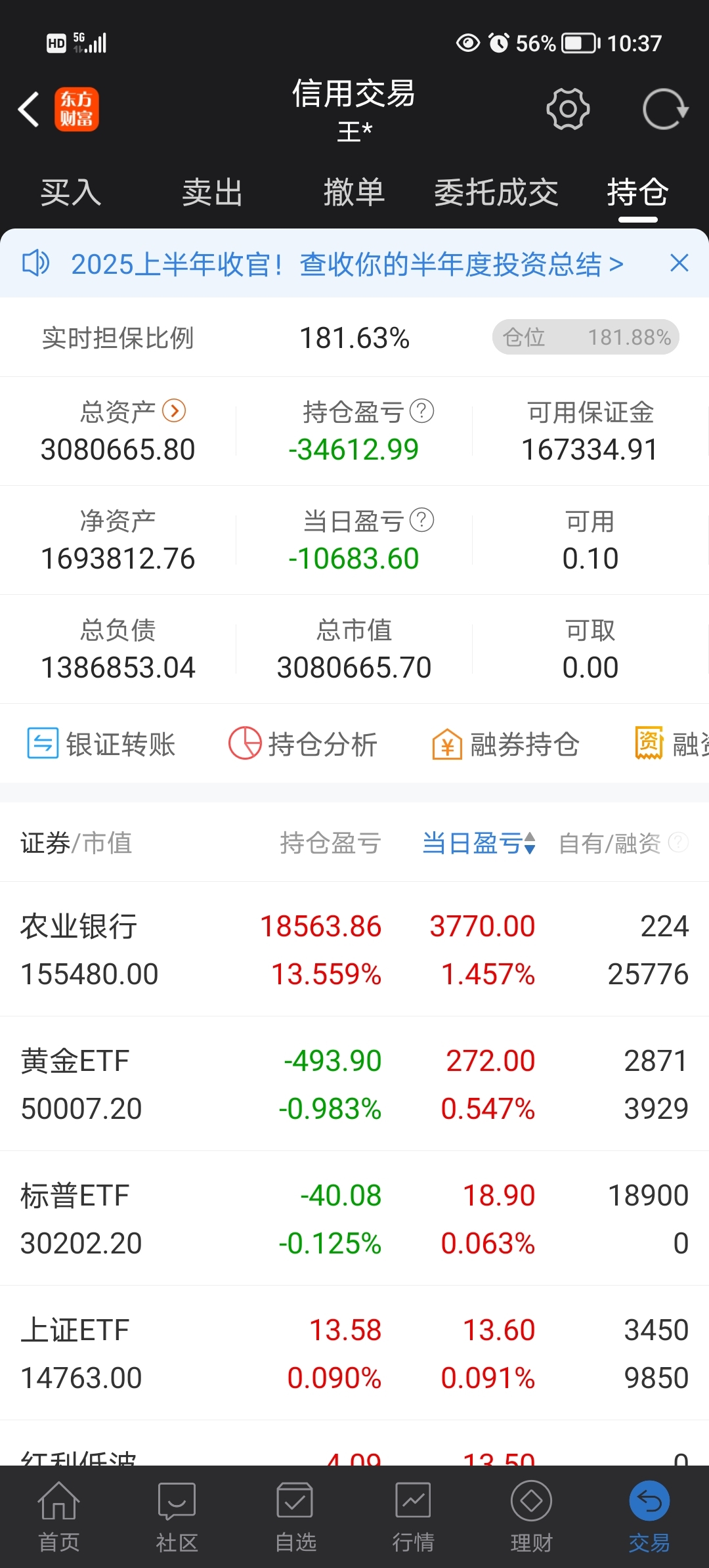The height and width of the screenshot is (1568, 709).
Task: Open 持仓分析
Action: click(x=303, y=744)
